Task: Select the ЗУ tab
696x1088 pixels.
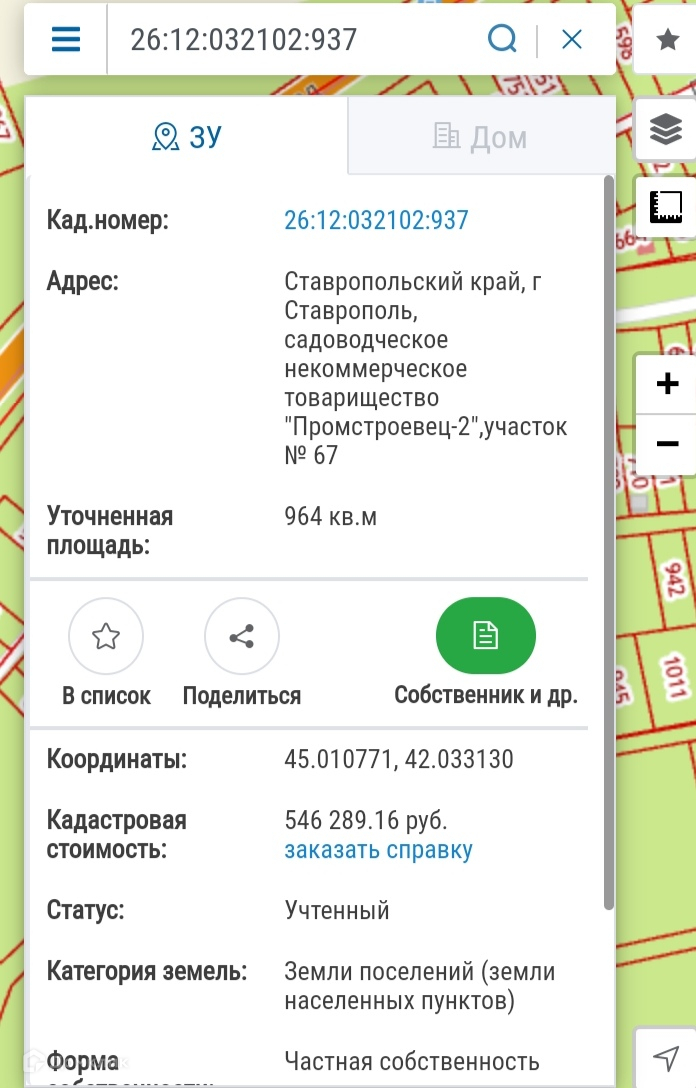Action: pyautogui.click(x=187, y=137)
